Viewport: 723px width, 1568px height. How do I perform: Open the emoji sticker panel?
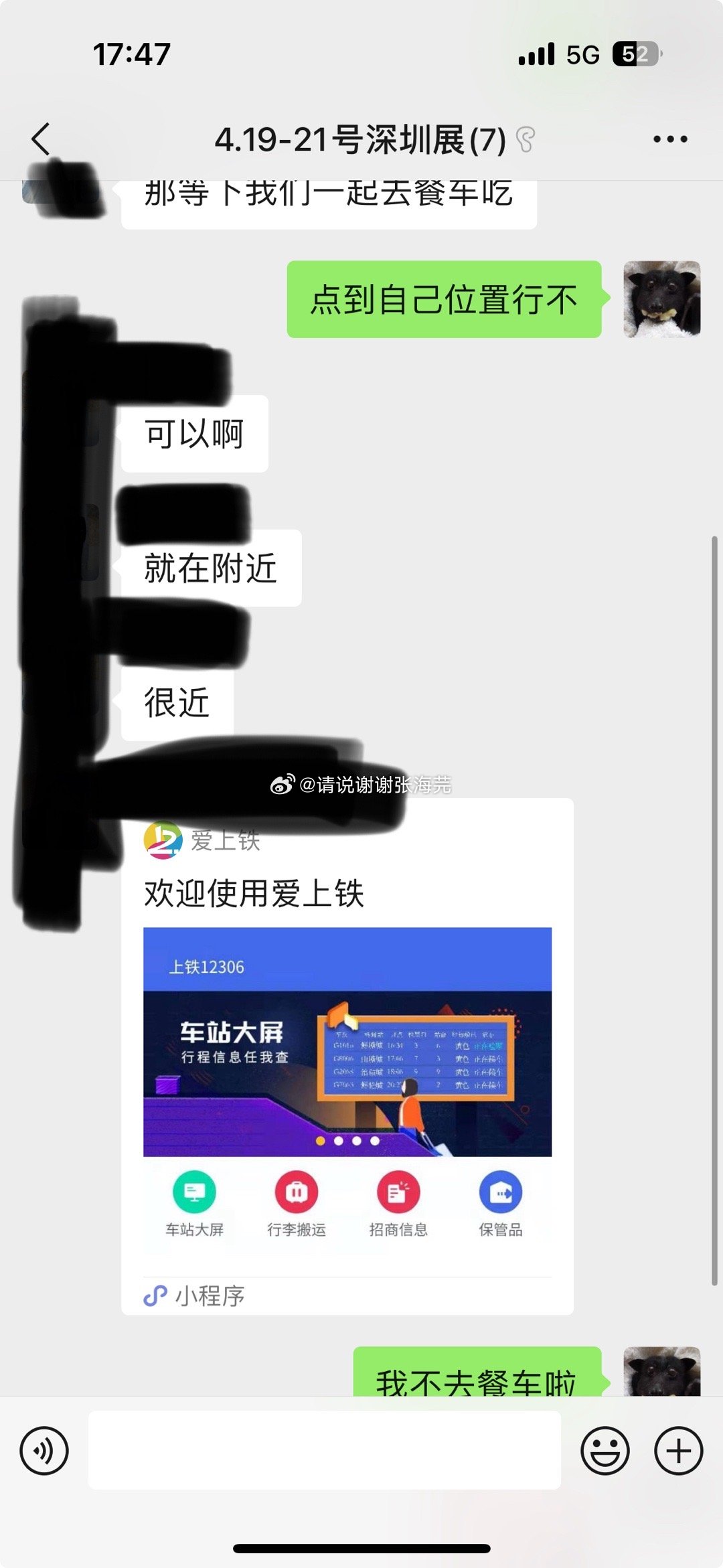tap(605, 1451)
